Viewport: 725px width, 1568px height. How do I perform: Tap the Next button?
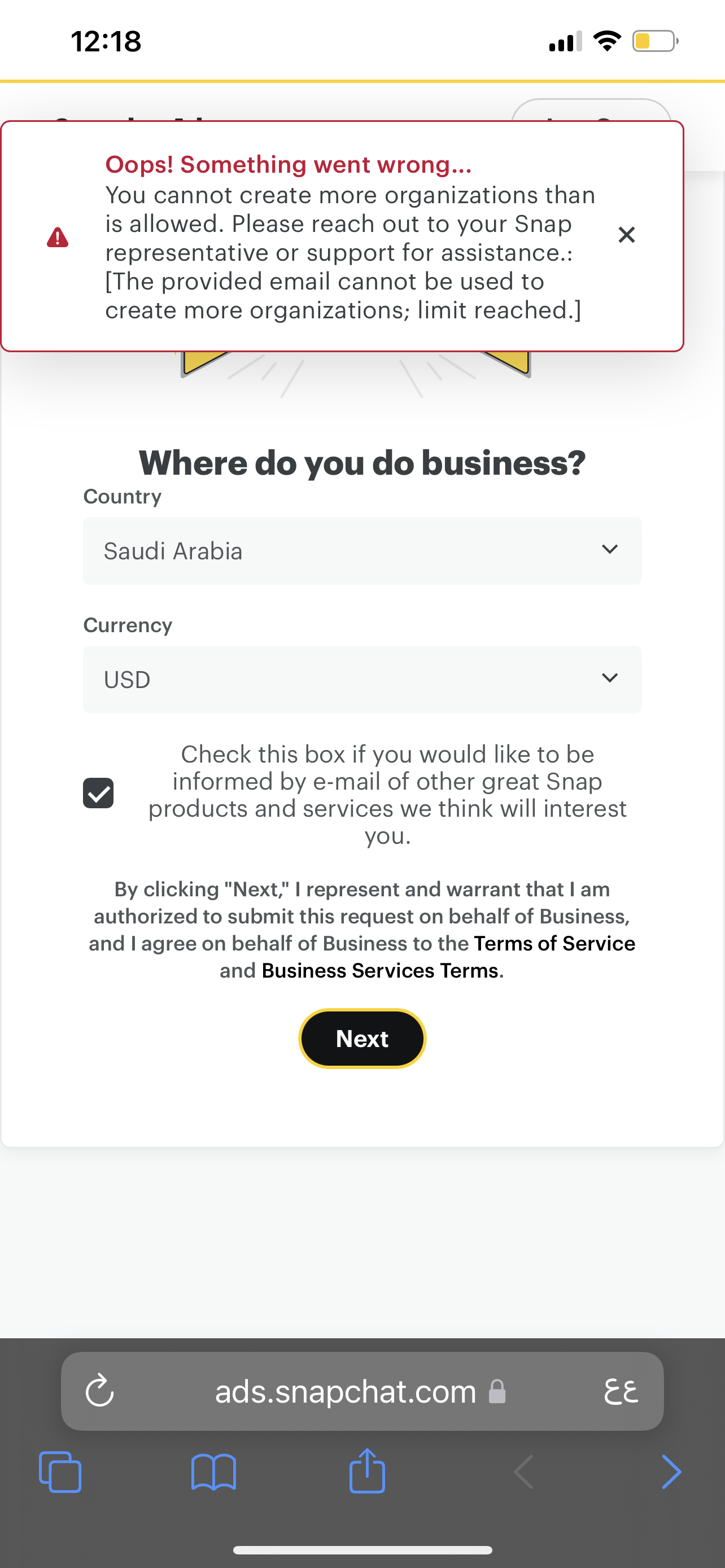click(x=362, y=1039)
